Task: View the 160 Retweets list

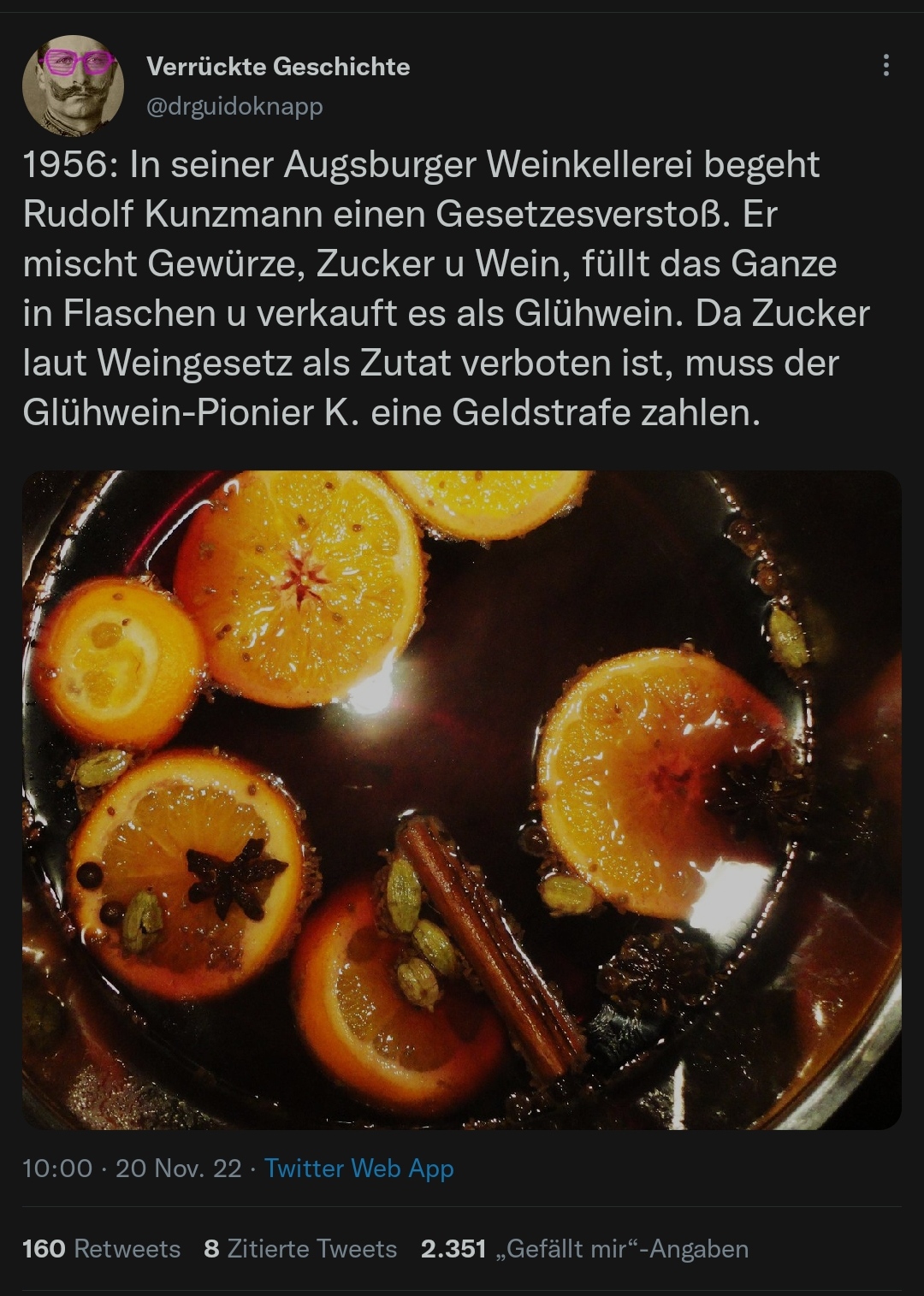Action: pos(102,1248)
